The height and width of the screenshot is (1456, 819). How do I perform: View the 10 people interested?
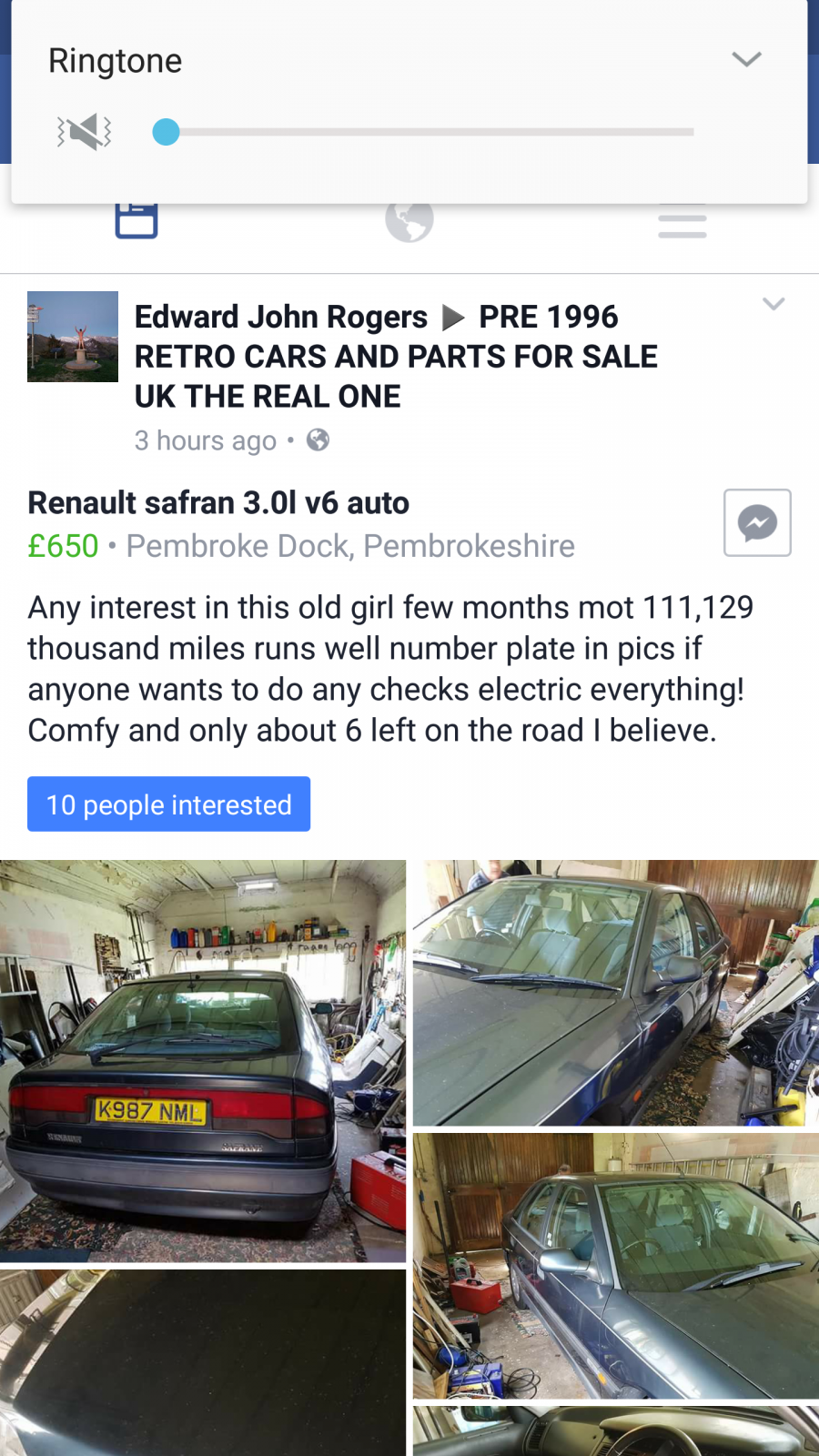[169, 804]
